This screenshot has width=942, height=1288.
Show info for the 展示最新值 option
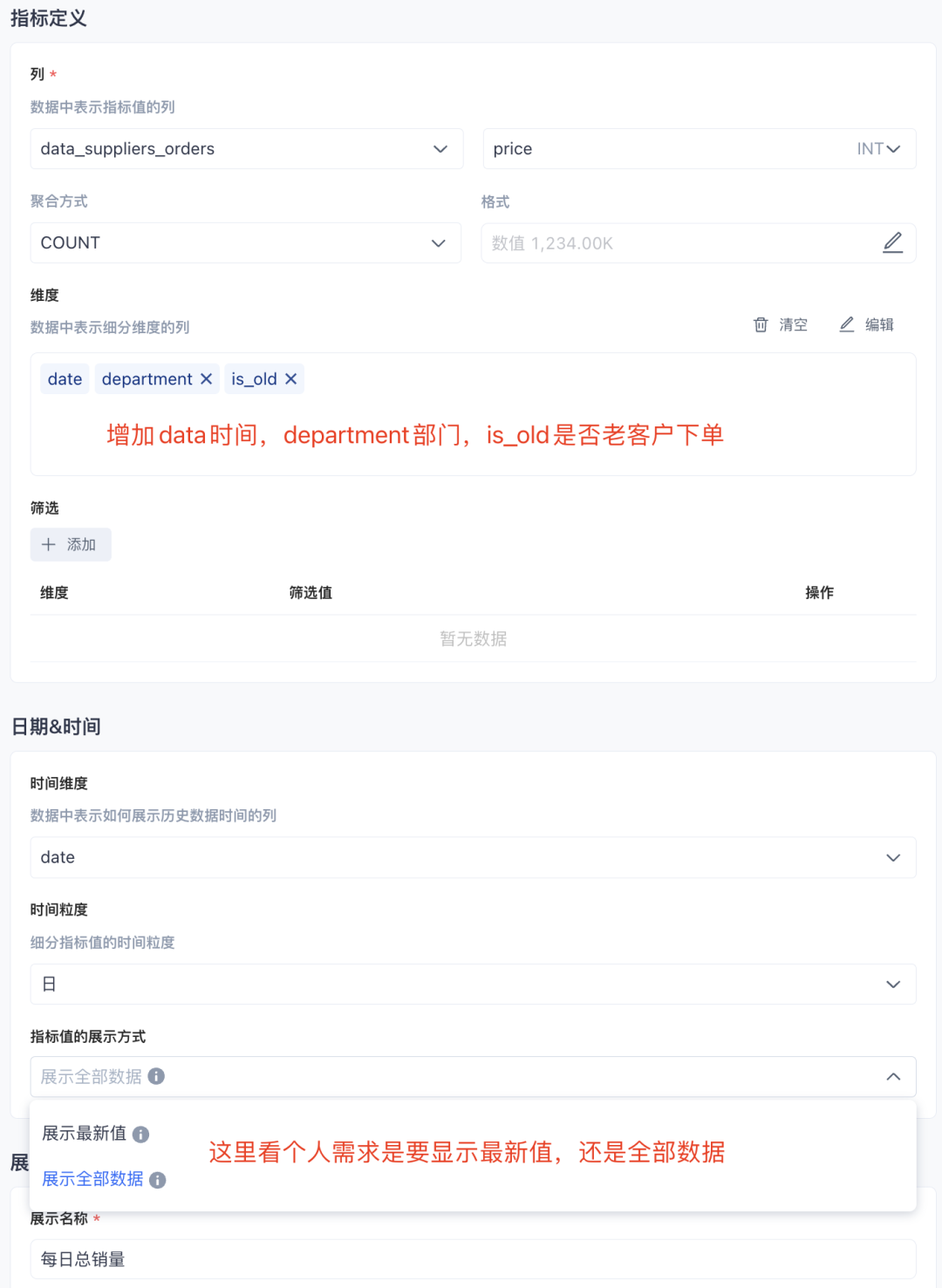click(x=140, y=1135)
